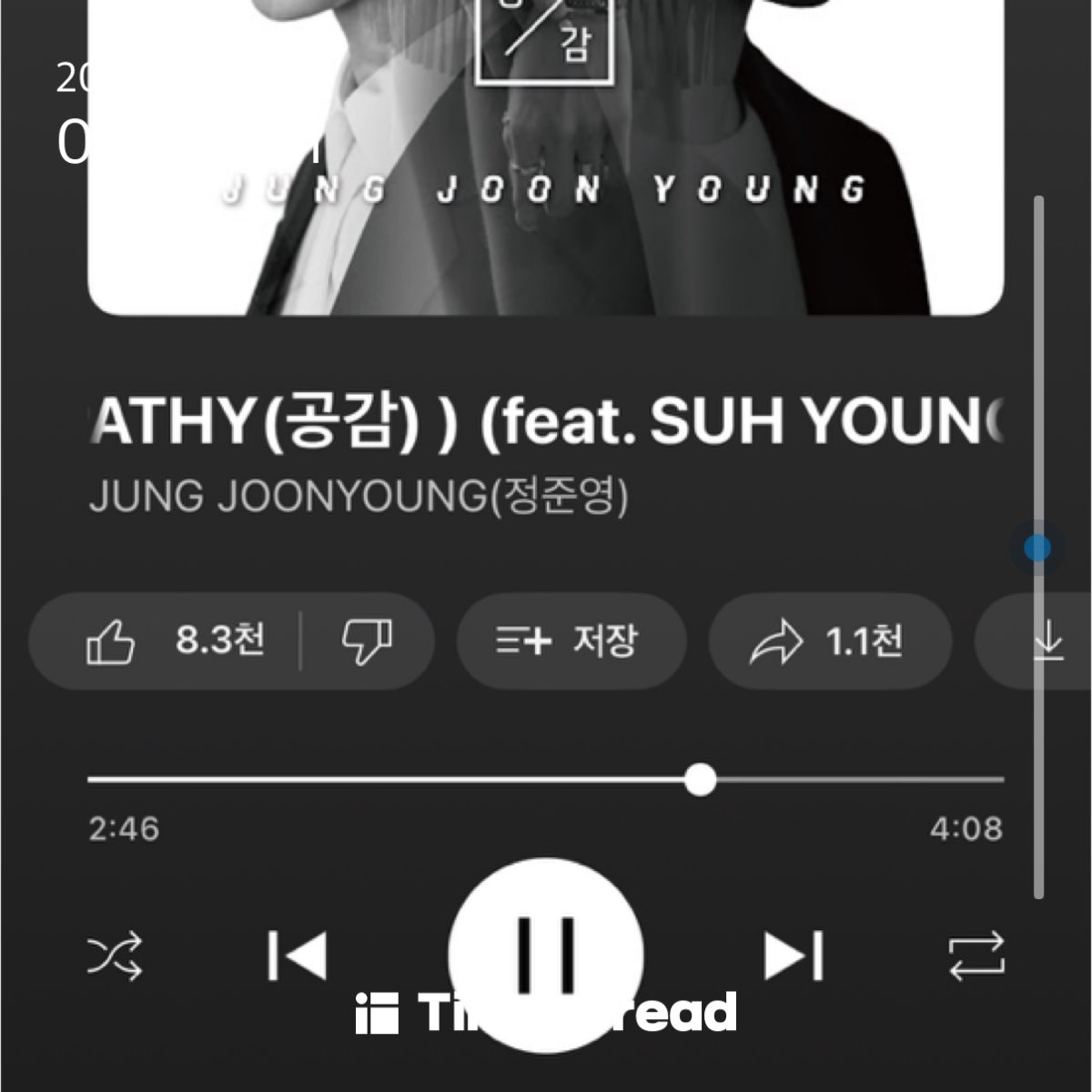
Task: Pause the current song
Action: point(546,954)
